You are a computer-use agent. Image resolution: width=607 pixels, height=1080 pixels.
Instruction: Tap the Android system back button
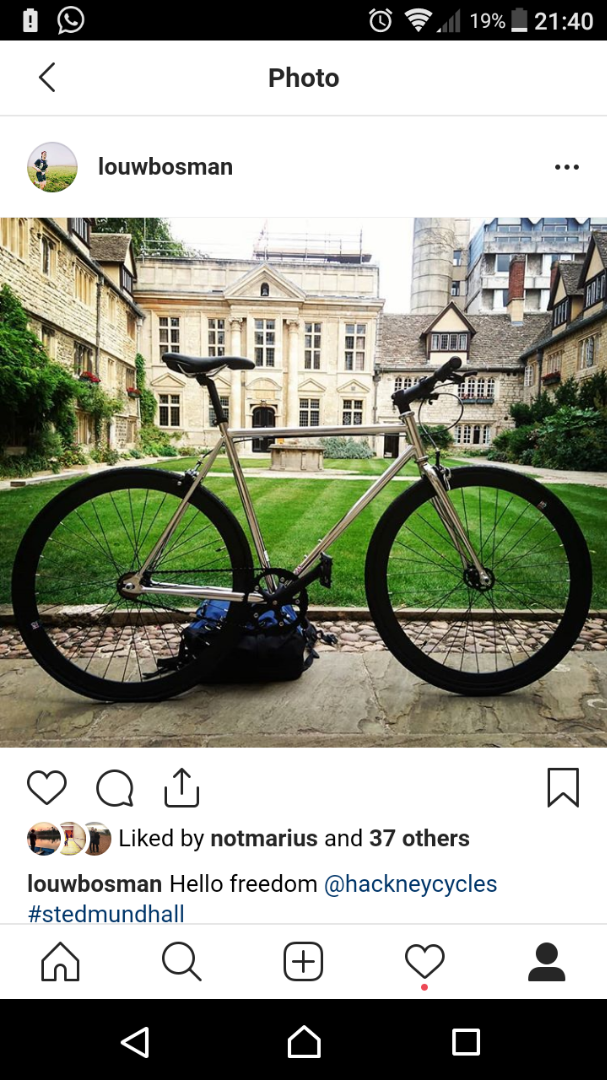point(136,1041)
